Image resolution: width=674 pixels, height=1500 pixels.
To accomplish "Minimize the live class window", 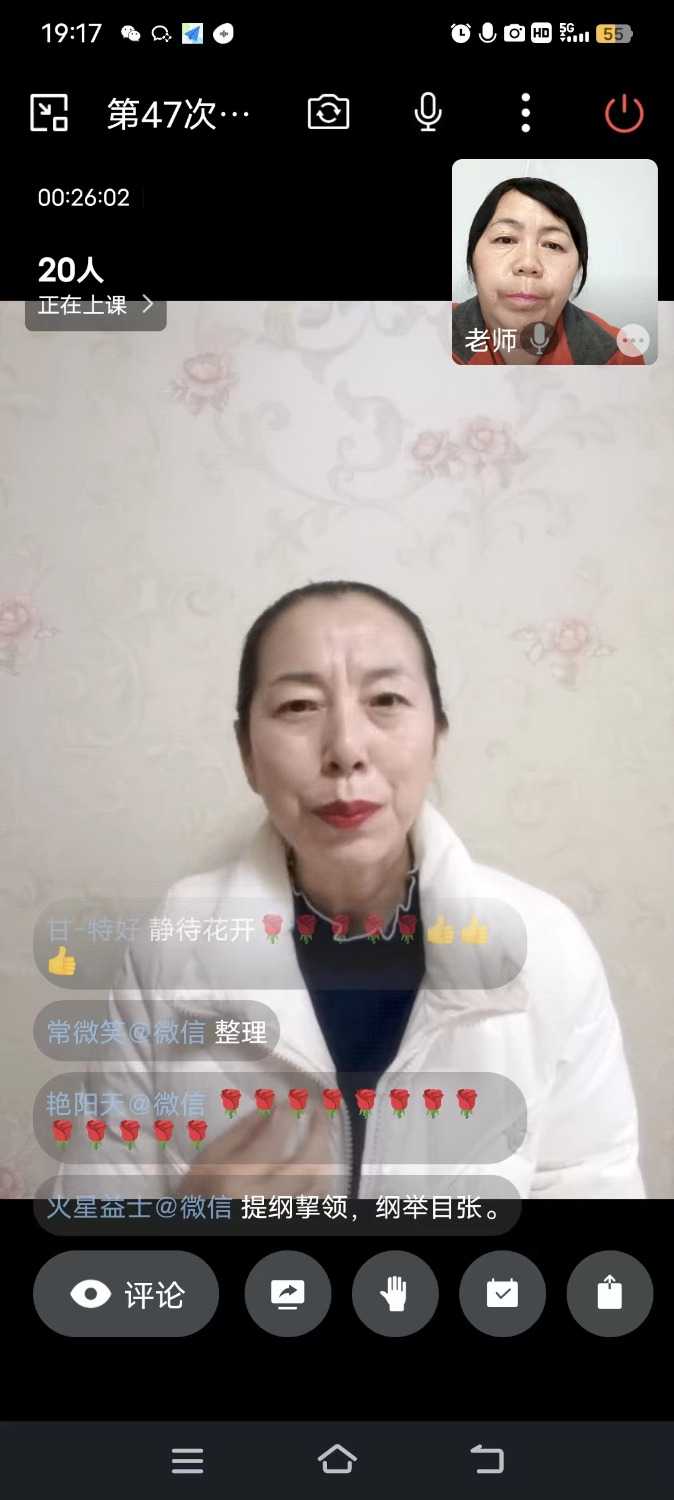I will (x=49, y=113).
